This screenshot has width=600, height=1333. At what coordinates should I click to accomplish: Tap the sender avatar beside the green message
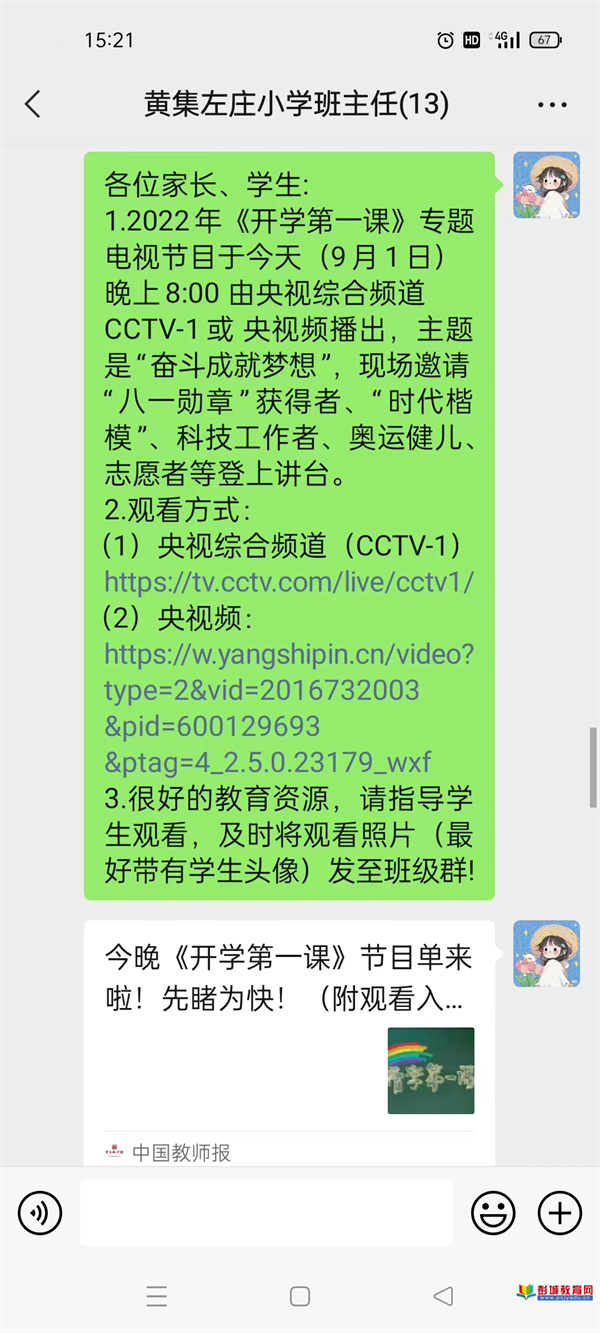pyautogui.click(x=546, y=185)
